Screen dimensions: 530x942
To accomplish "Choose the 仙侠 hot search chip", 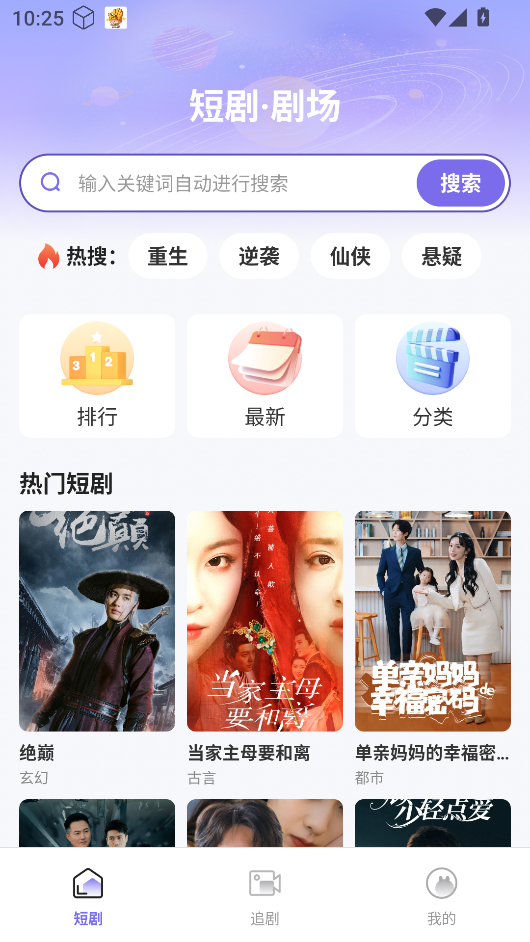I will (350, 257).
